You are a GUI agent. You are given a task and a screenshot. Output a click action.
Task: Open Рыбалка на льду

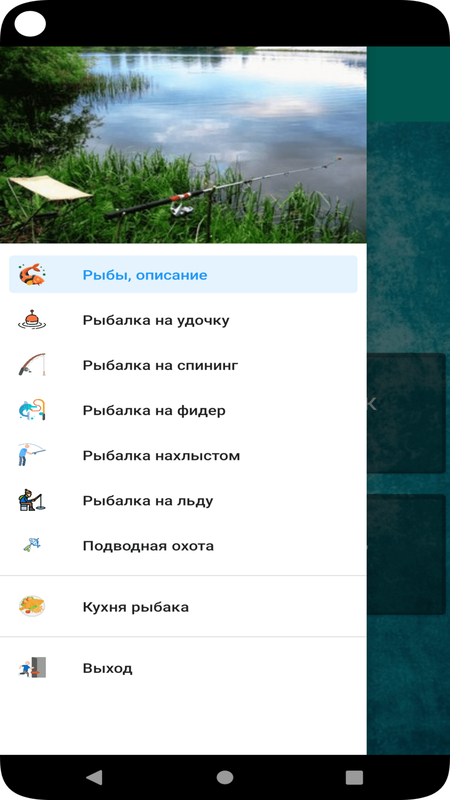tap(183, 501)
